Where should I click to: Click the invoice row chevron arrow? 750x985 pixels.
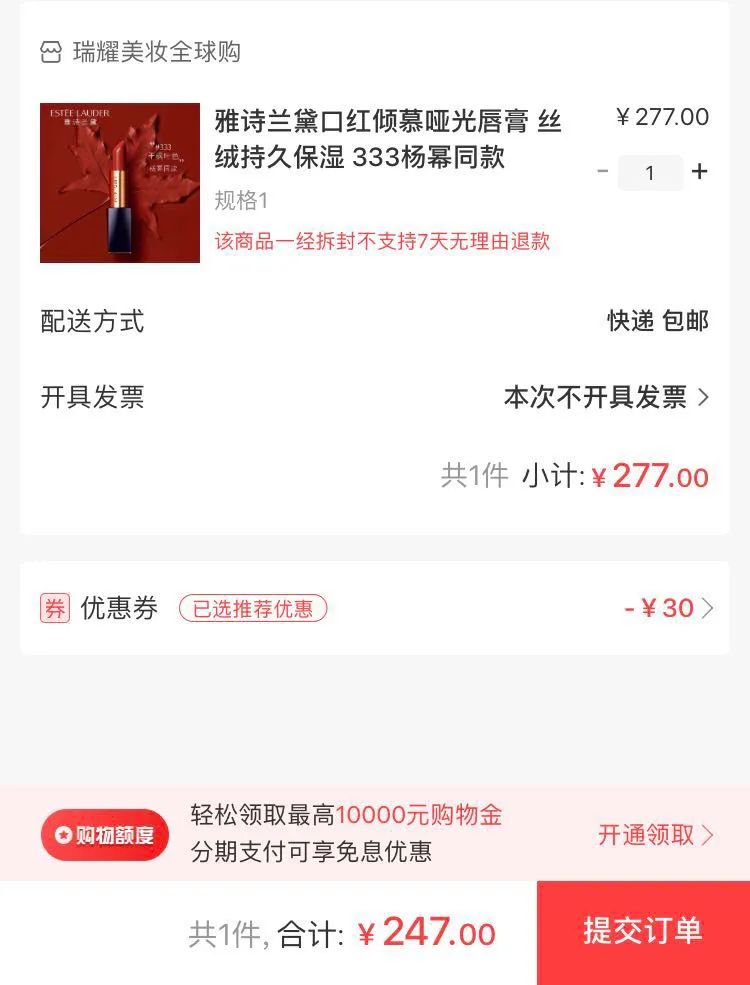tap(704, 397)
